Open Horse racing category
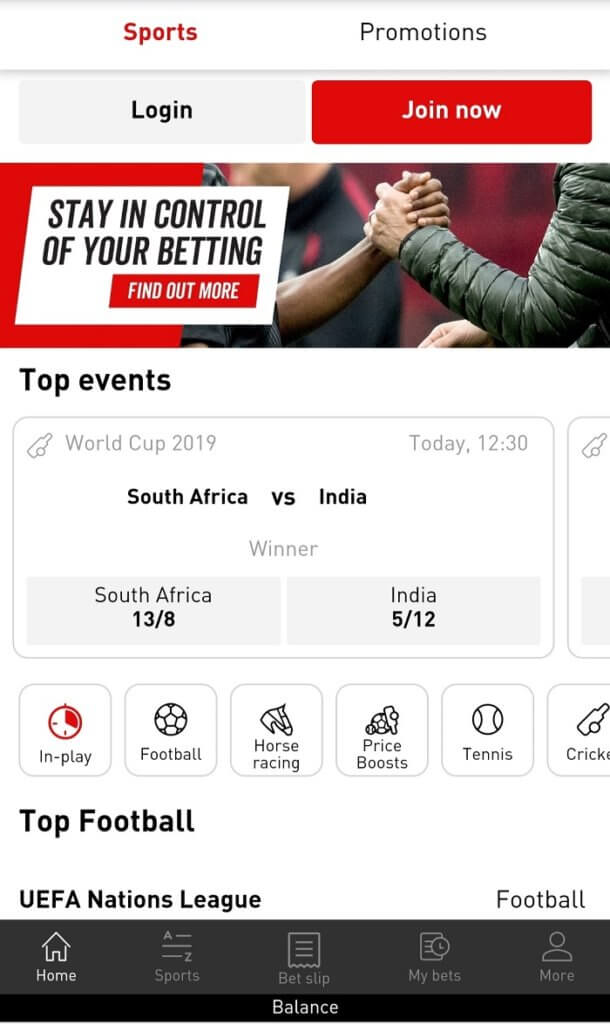 point(276,730)
